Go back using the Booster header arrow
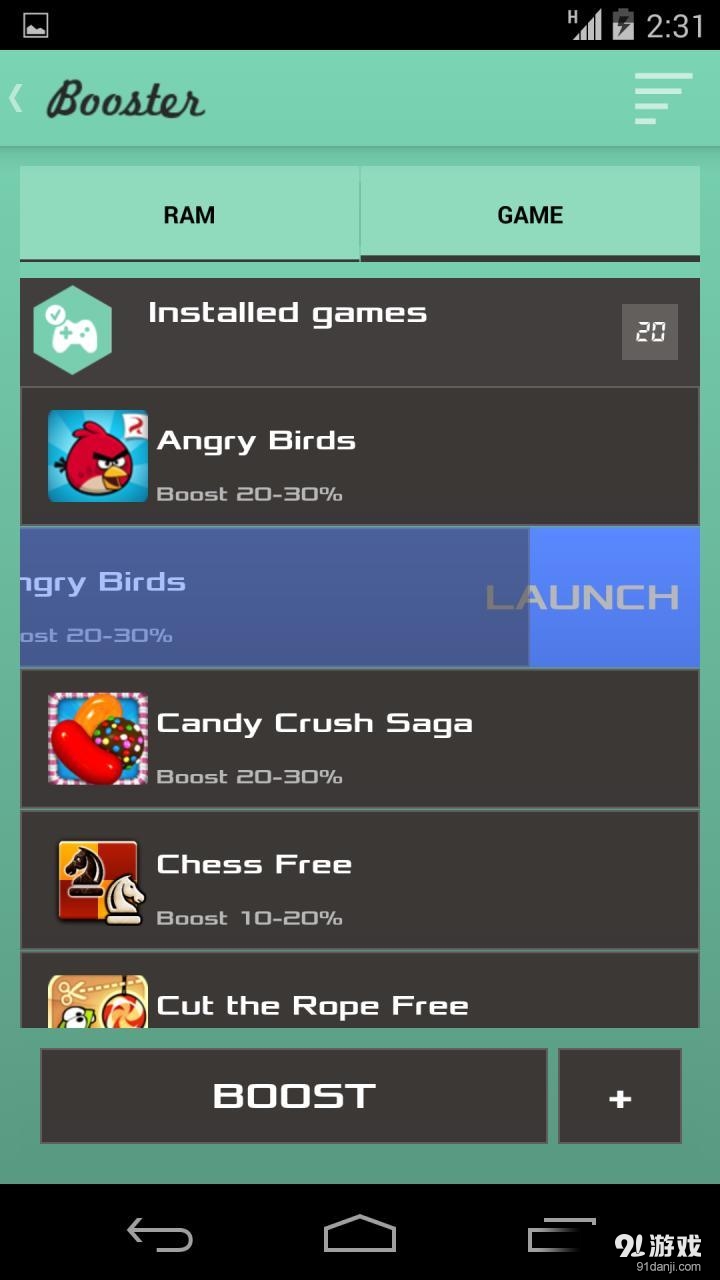The height and width of the screenshot is (1280, 720). coord(17,98)
